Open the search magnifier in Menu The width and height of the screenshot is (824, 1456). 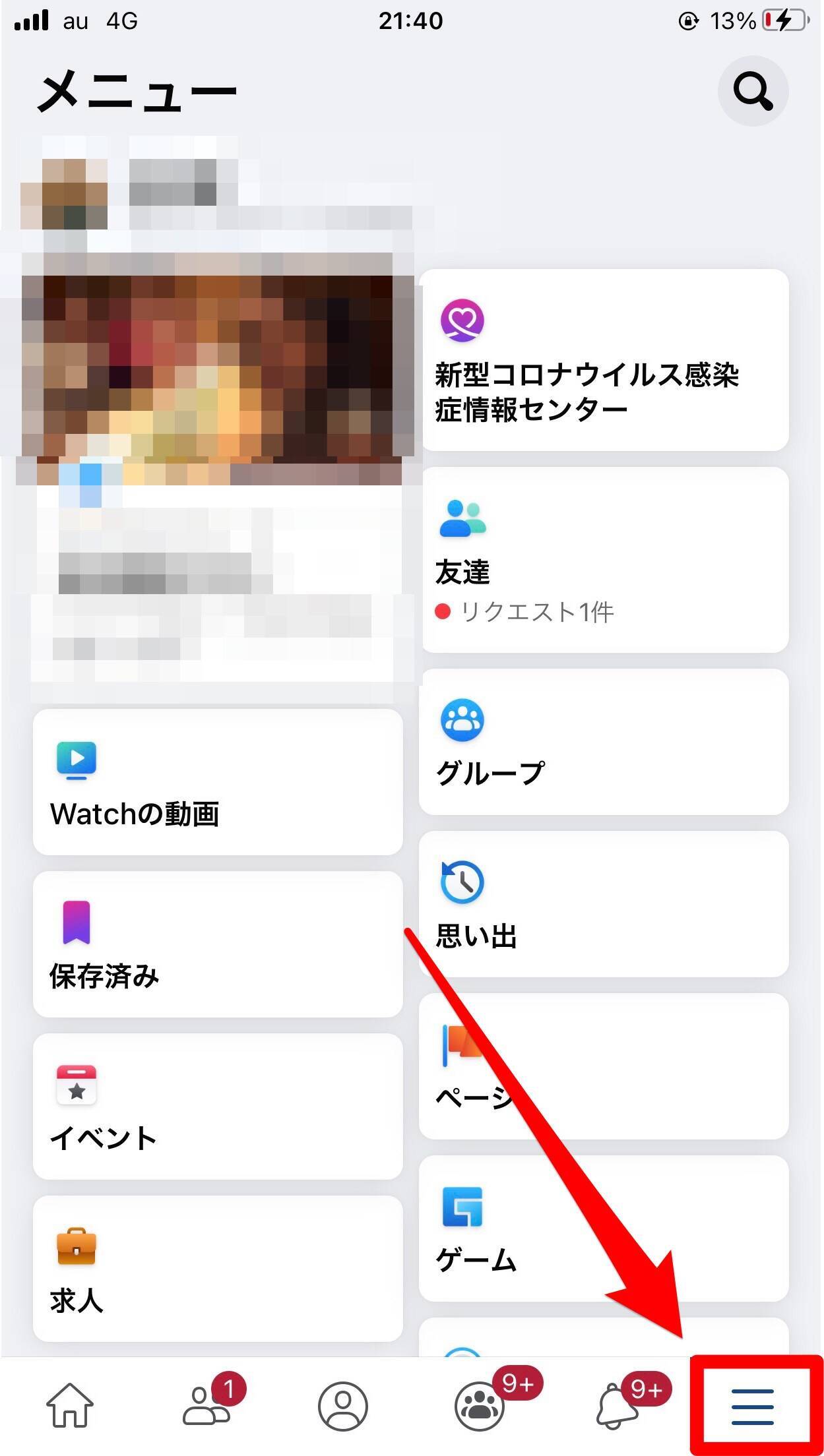click(753, 90)
